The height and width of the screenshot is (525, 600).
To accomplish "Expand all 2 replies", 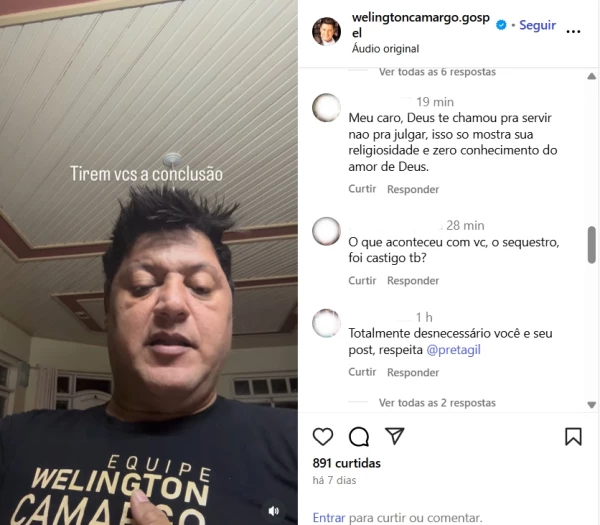I will click(437, 403).
